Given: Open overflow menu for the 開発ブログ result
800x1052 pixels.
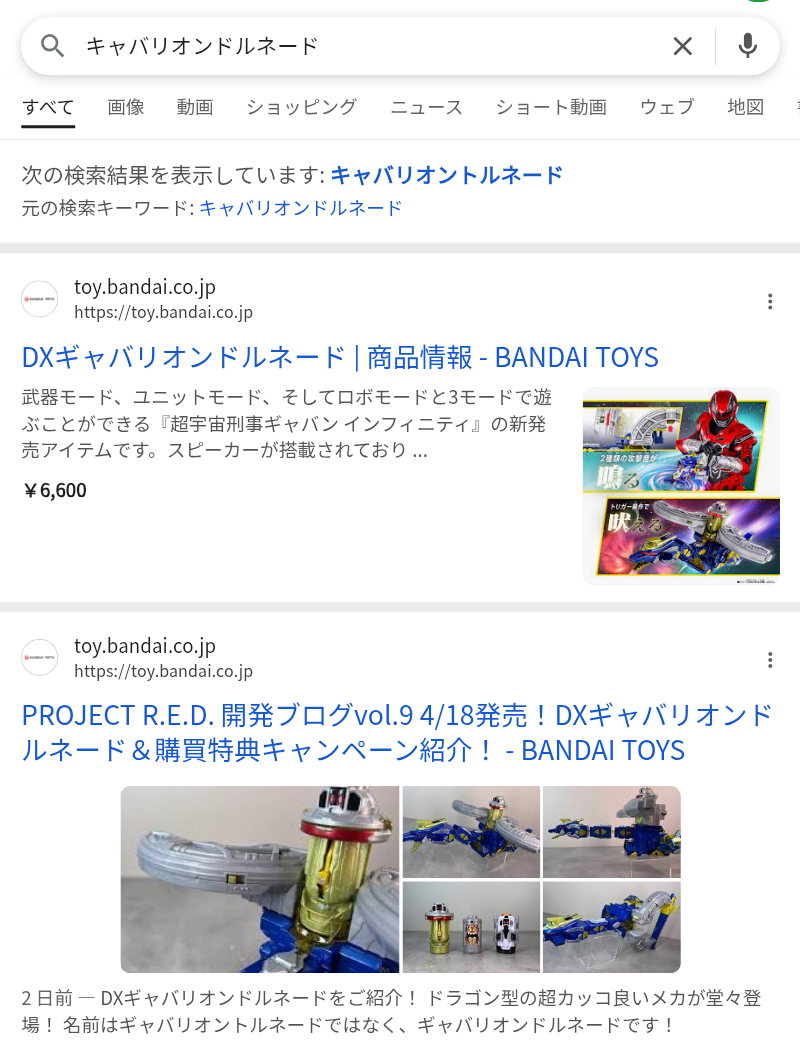Looking at the screenshot, I should pyautogui.click(x=770, y=660).
